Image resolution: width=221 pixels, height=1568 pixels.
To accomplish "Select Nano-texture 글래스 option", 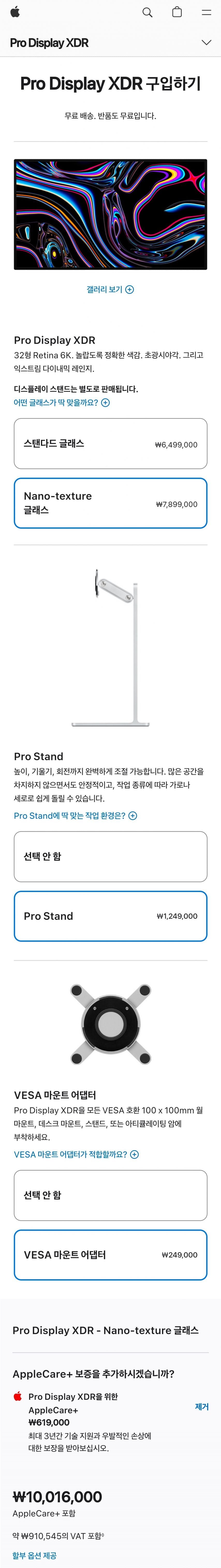I will (x=110, y=503).
